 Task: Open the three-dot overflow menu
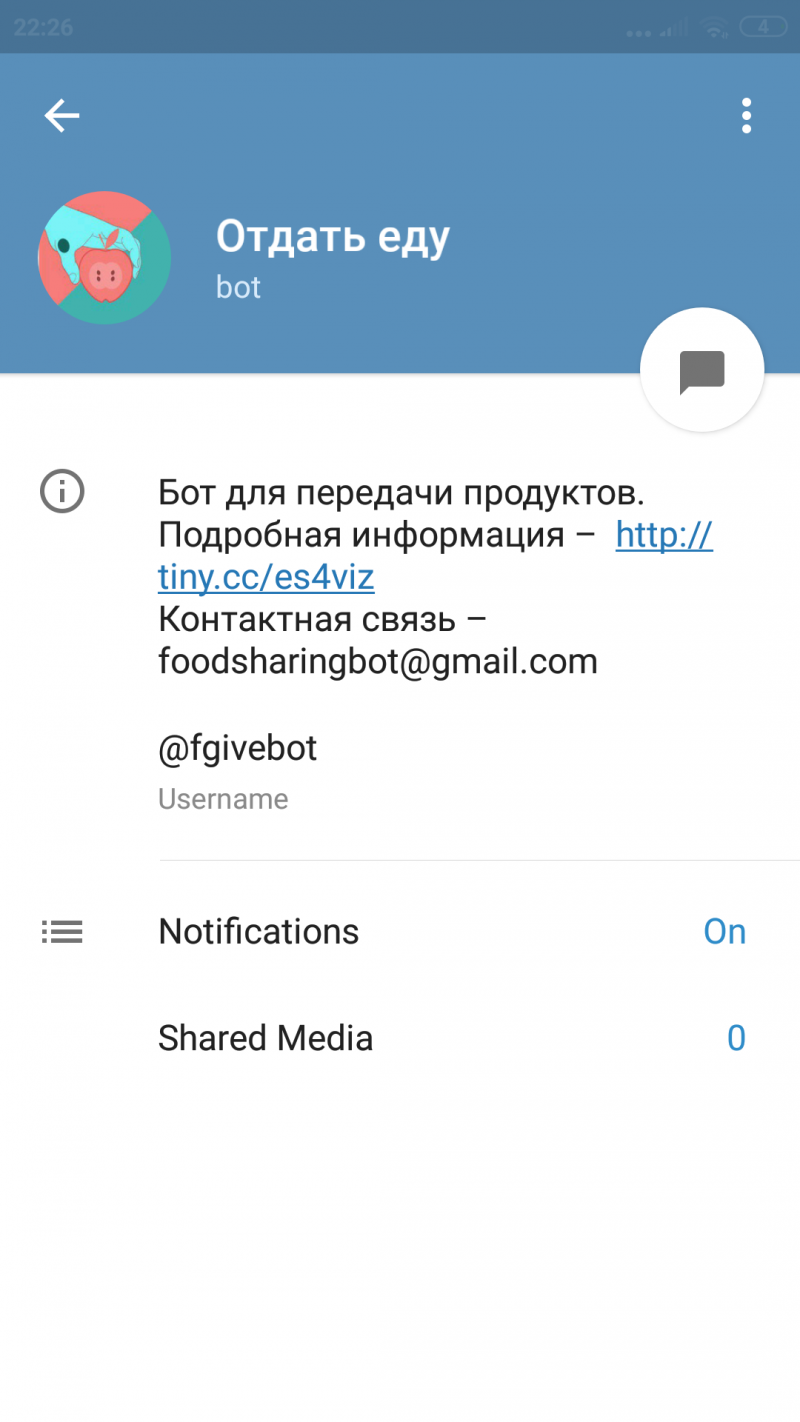click(x=746, y=116)
